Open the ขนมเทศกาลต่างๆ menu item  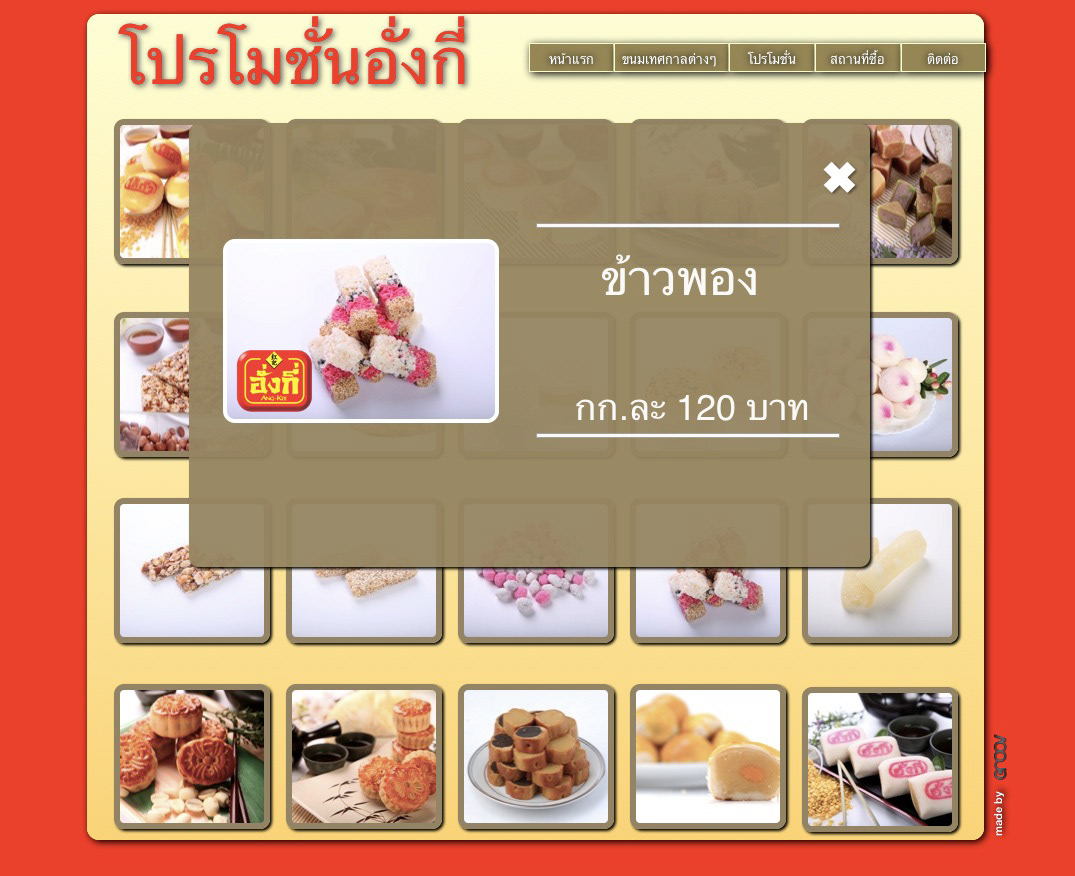click(x=670, y=59)
